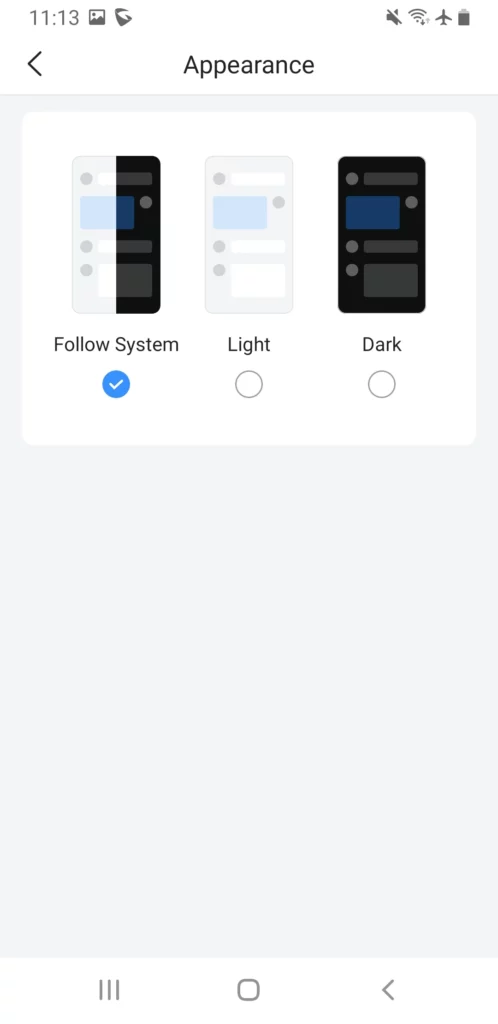Tap the Dark theme preview image
498x1024 pixels.
[382, 234]
